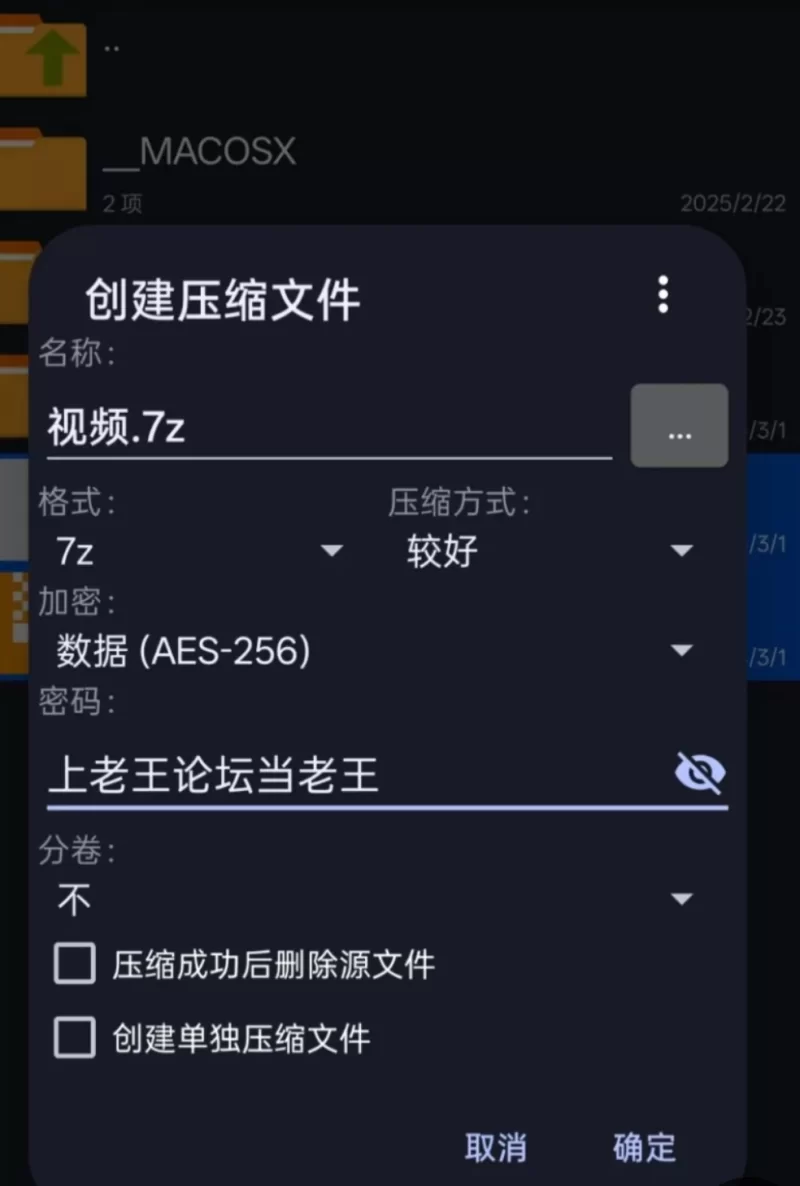Expand the 格式 dropdown showing 7z

(200, 550)
